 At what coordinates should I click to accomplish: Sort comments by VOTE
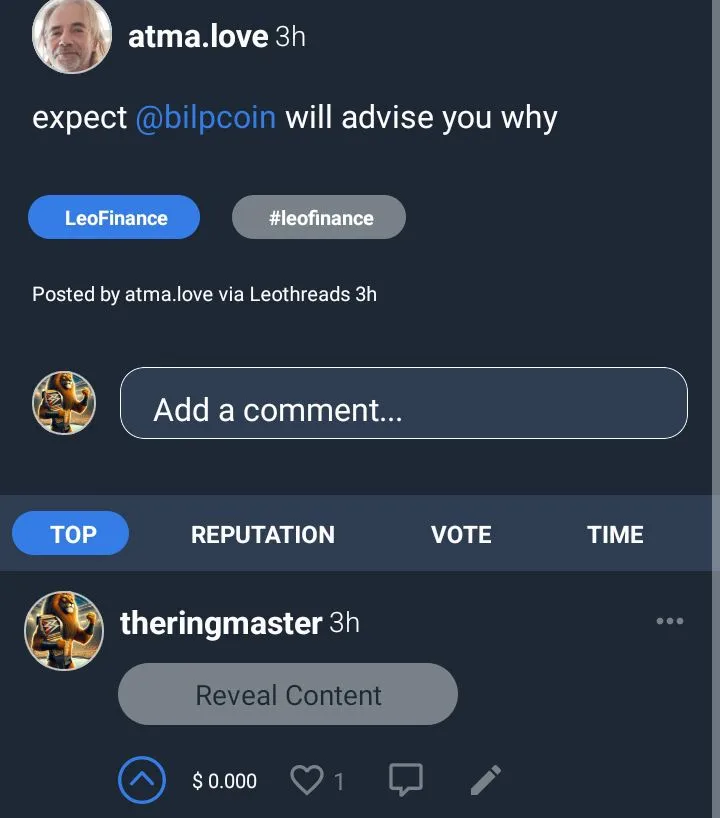(461, 534)
